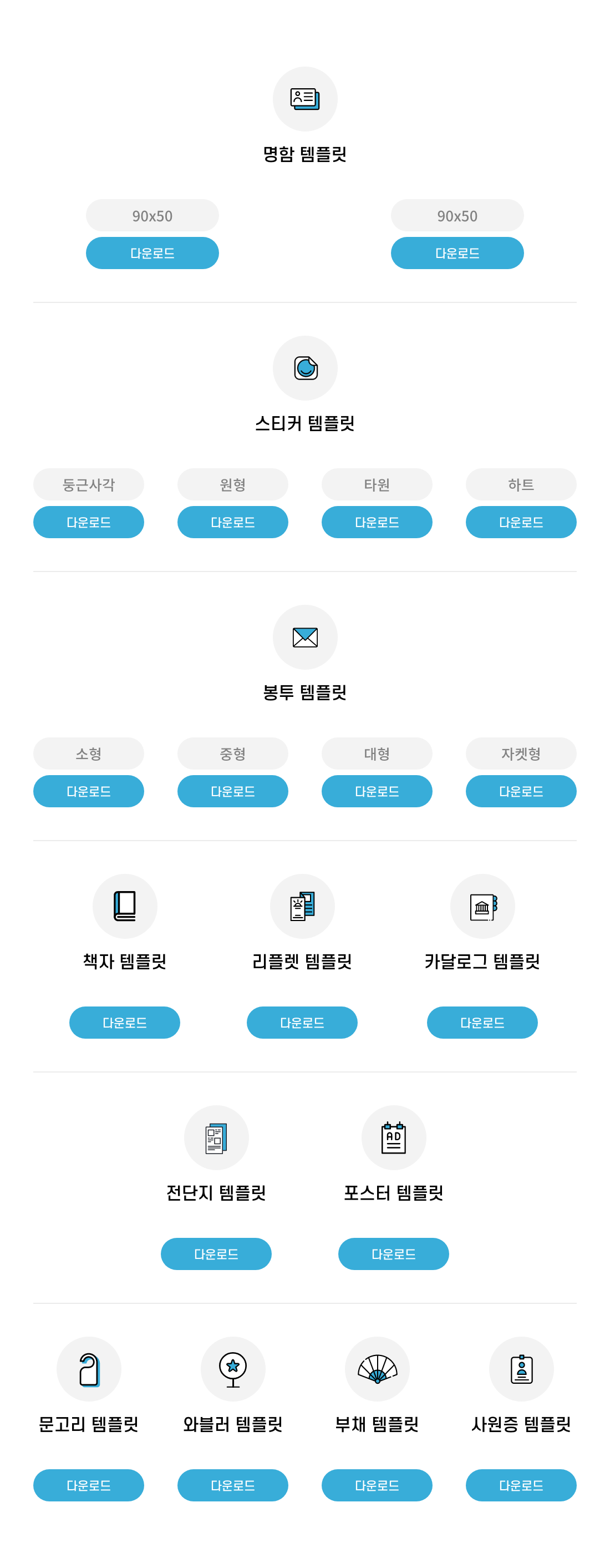The height and width of the screenshot is (1568, 610).
Task: Download the 원형 sticker template
Action: pos(232,522)
